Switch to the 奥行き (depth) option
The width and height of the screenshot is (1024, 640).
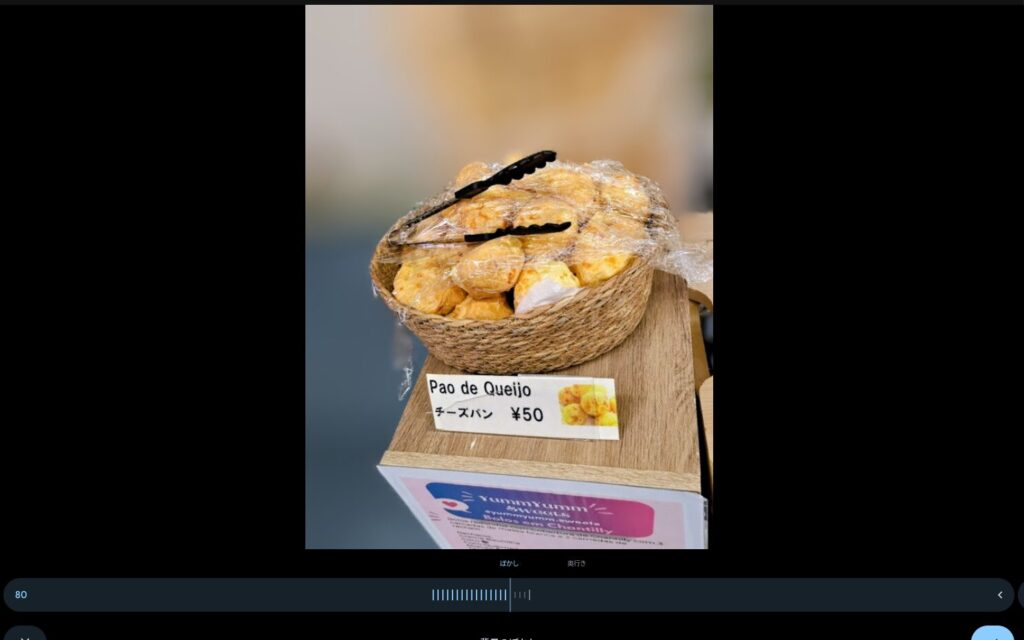[576, 563]
